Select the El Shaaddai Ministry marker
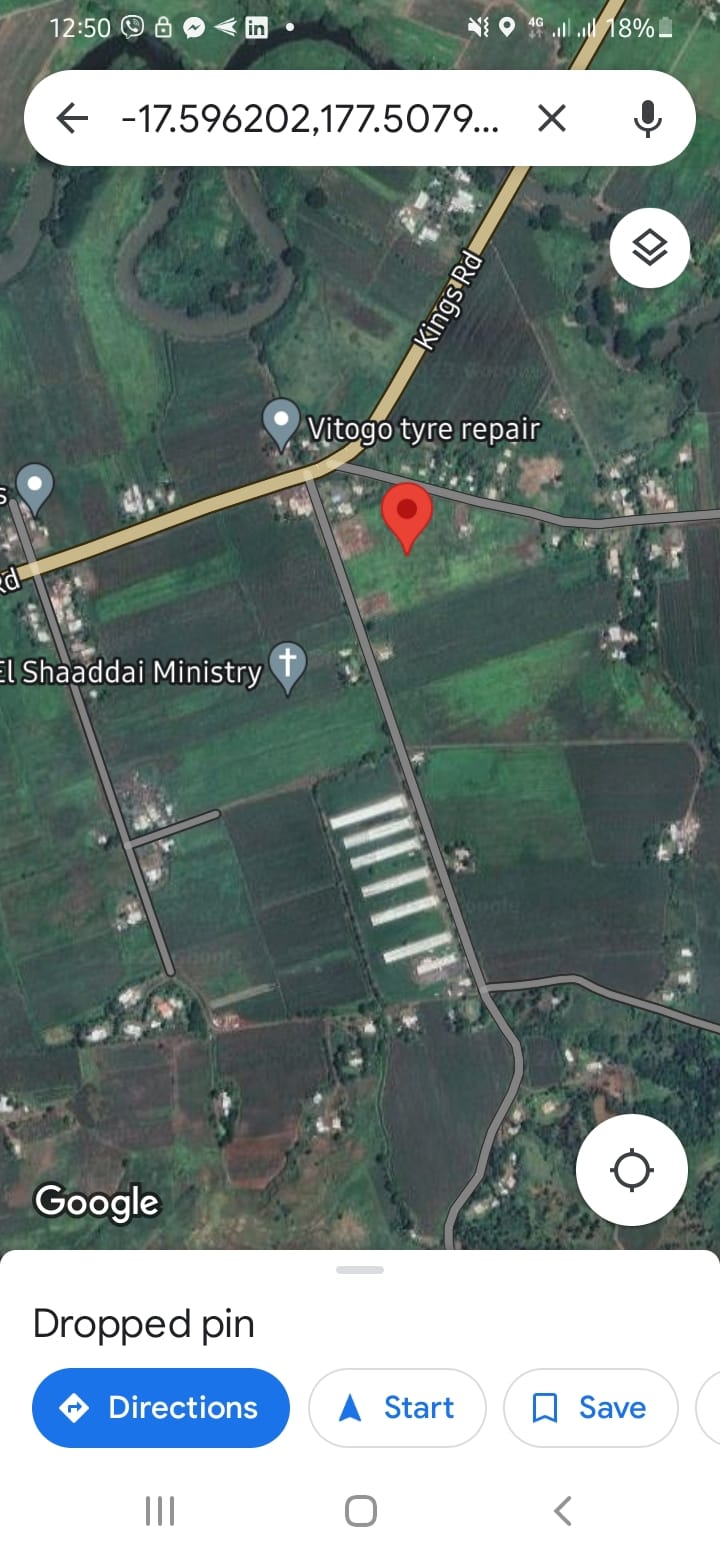 288,667
